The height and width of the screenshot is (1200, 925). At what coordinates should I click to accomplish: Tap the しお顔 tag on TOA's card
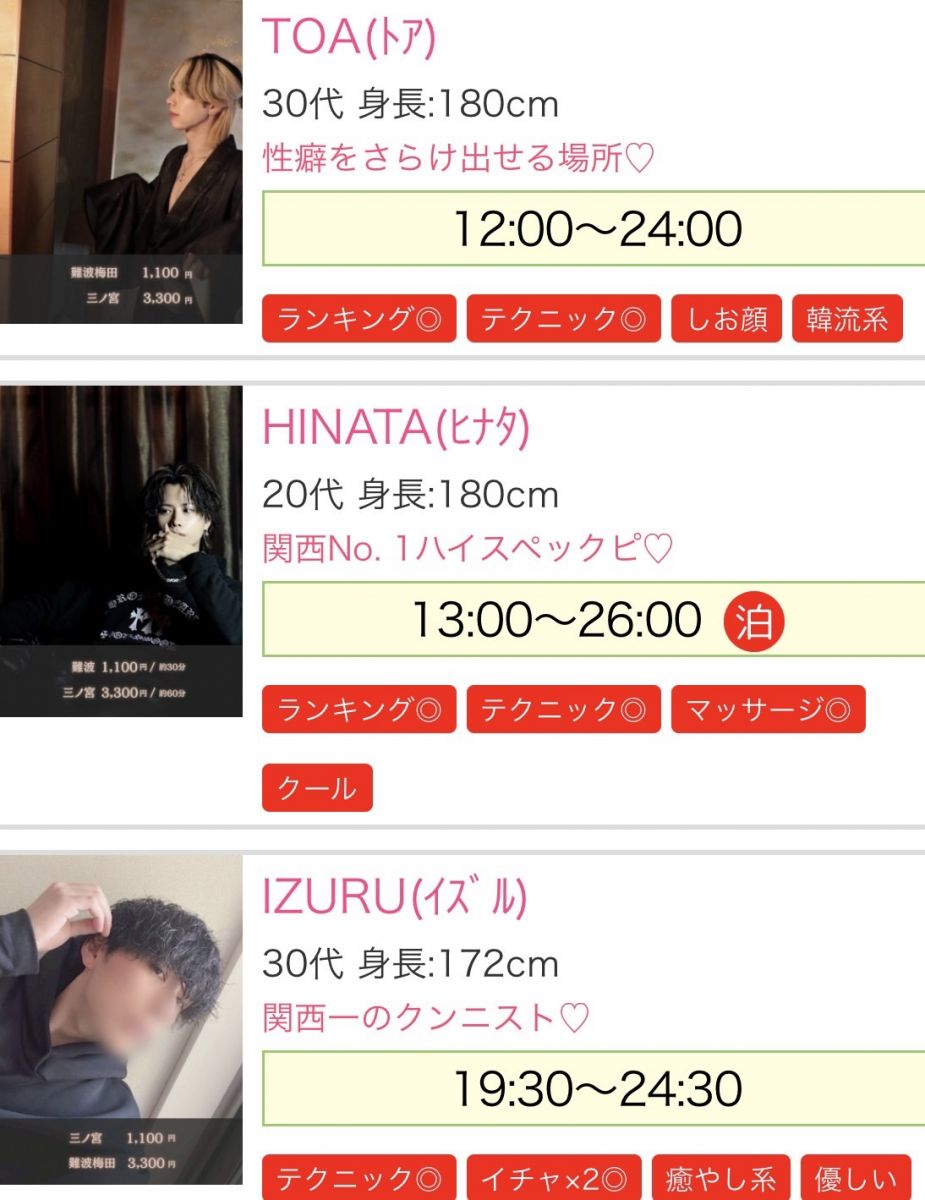coord(727,319)
